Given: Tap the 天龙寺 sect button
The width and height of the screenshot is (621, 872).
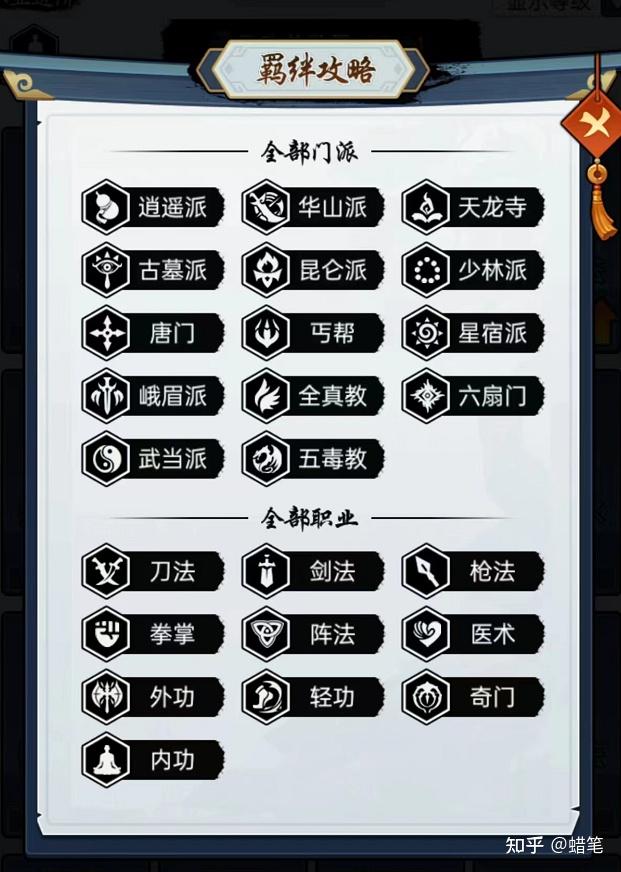Looking at the screenshot, I should pyautogui.click(x=473, y=207).
